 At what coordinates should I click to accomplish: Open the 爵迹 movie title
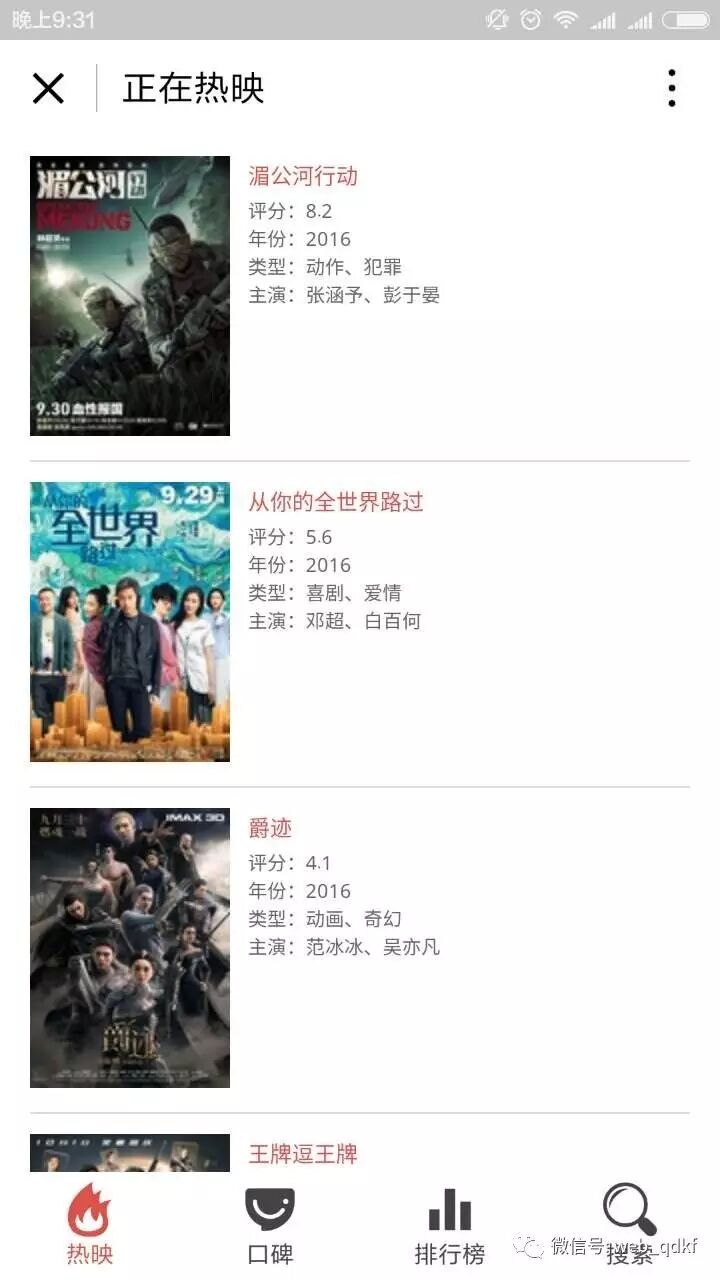pos(270,829)
